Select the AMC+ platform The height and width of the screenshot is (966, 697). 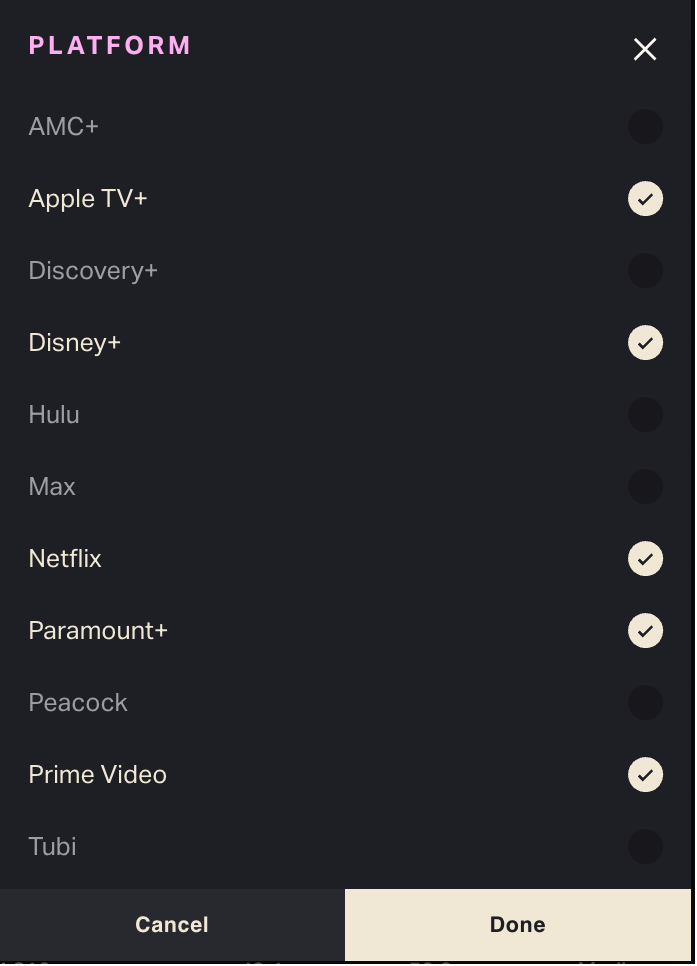pyautogui.click(x=645, y=127)
